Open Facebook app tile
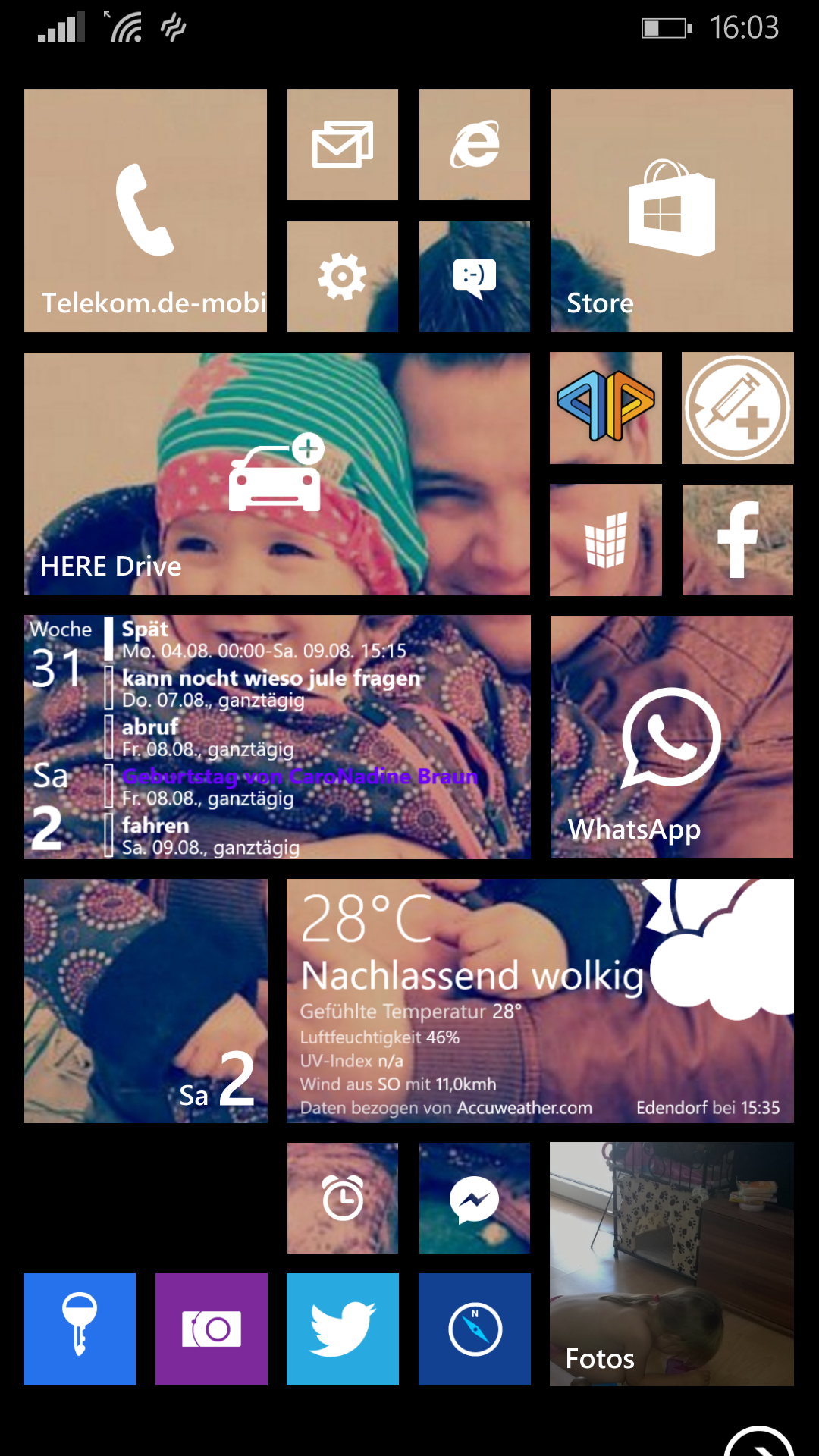Screen dimensions: 819x1456 click(x=737, y=540)
